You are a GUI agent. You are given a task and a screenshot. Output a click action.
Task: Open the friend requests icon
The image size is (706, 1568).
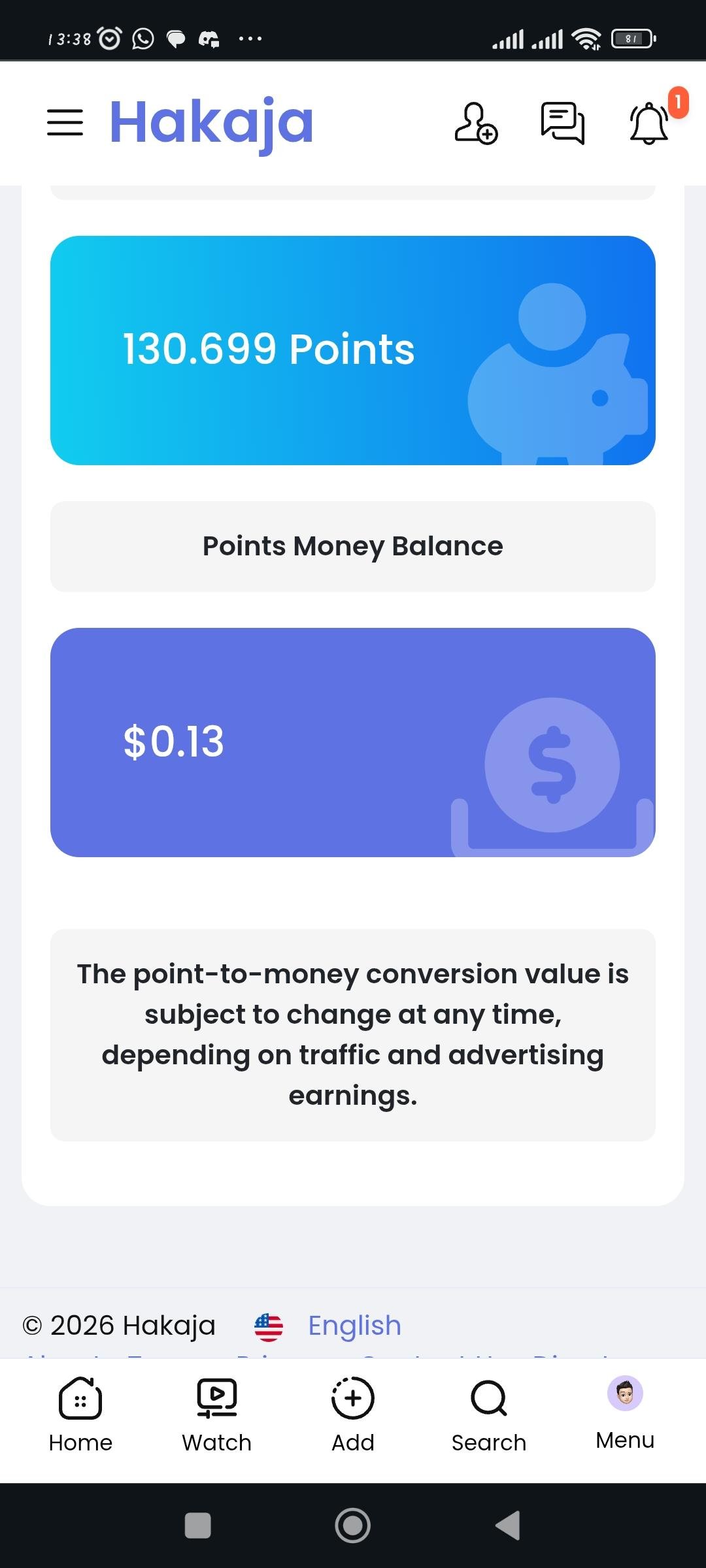pos(476,123)
